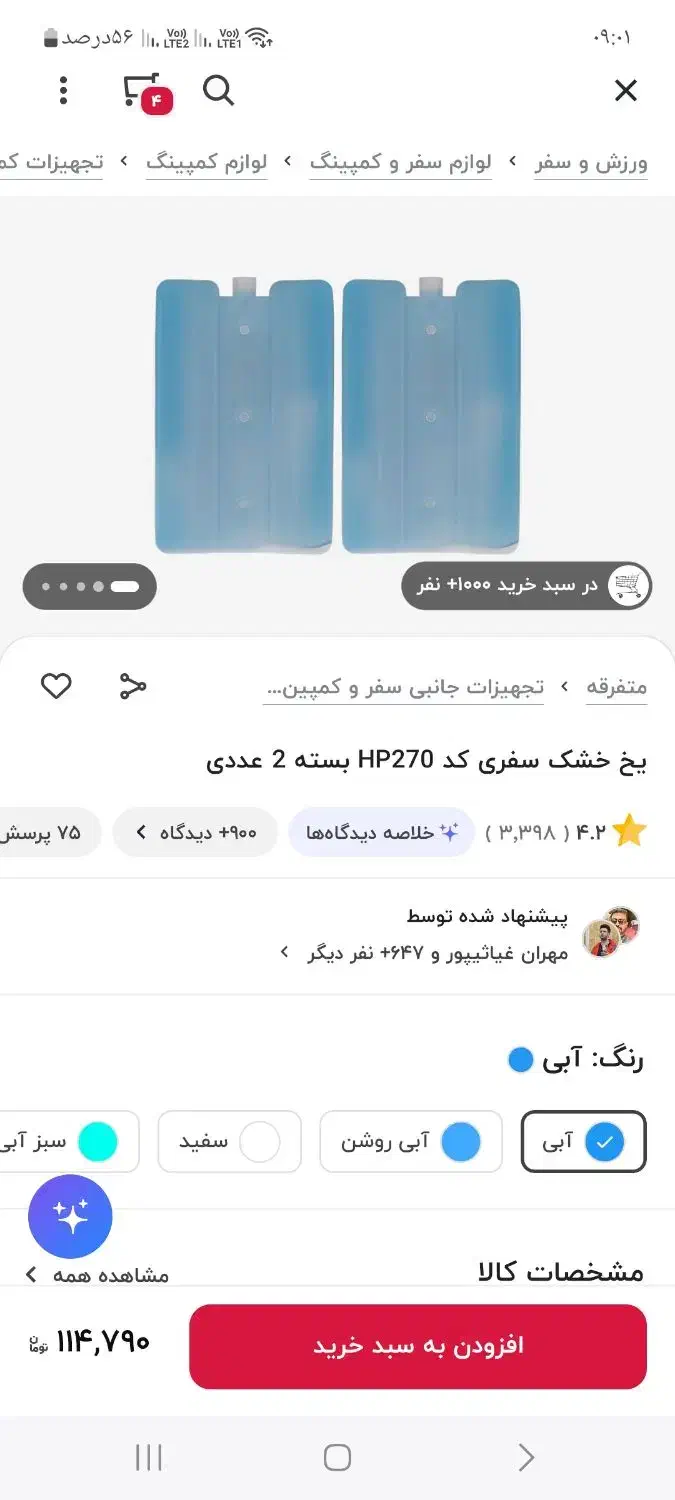This screenshot has height=1500, width=675.
Task: Close the product page
Action: point(625,91)
